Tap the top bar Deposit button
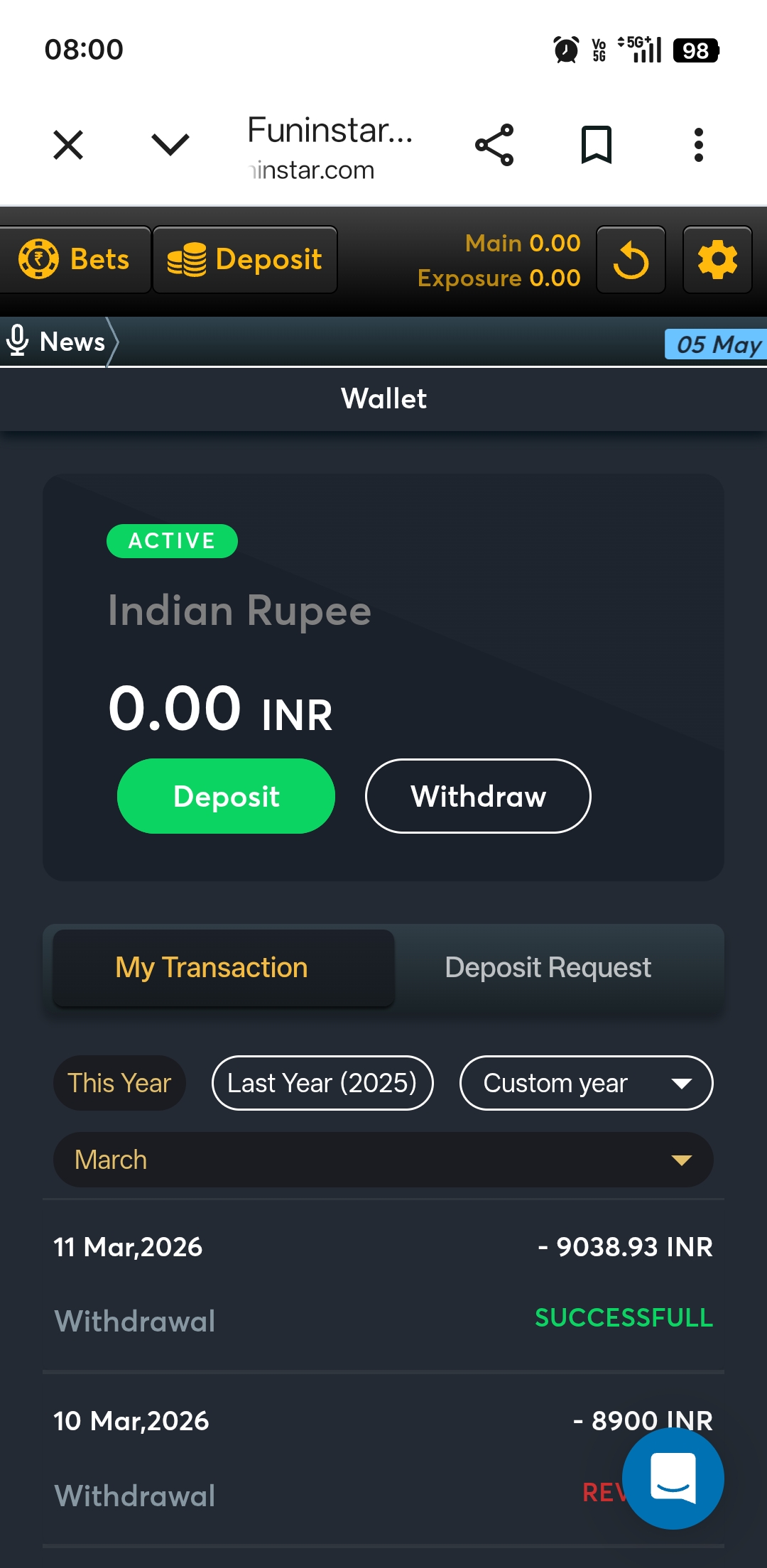 pyautogui.click(x=245, y=260)
